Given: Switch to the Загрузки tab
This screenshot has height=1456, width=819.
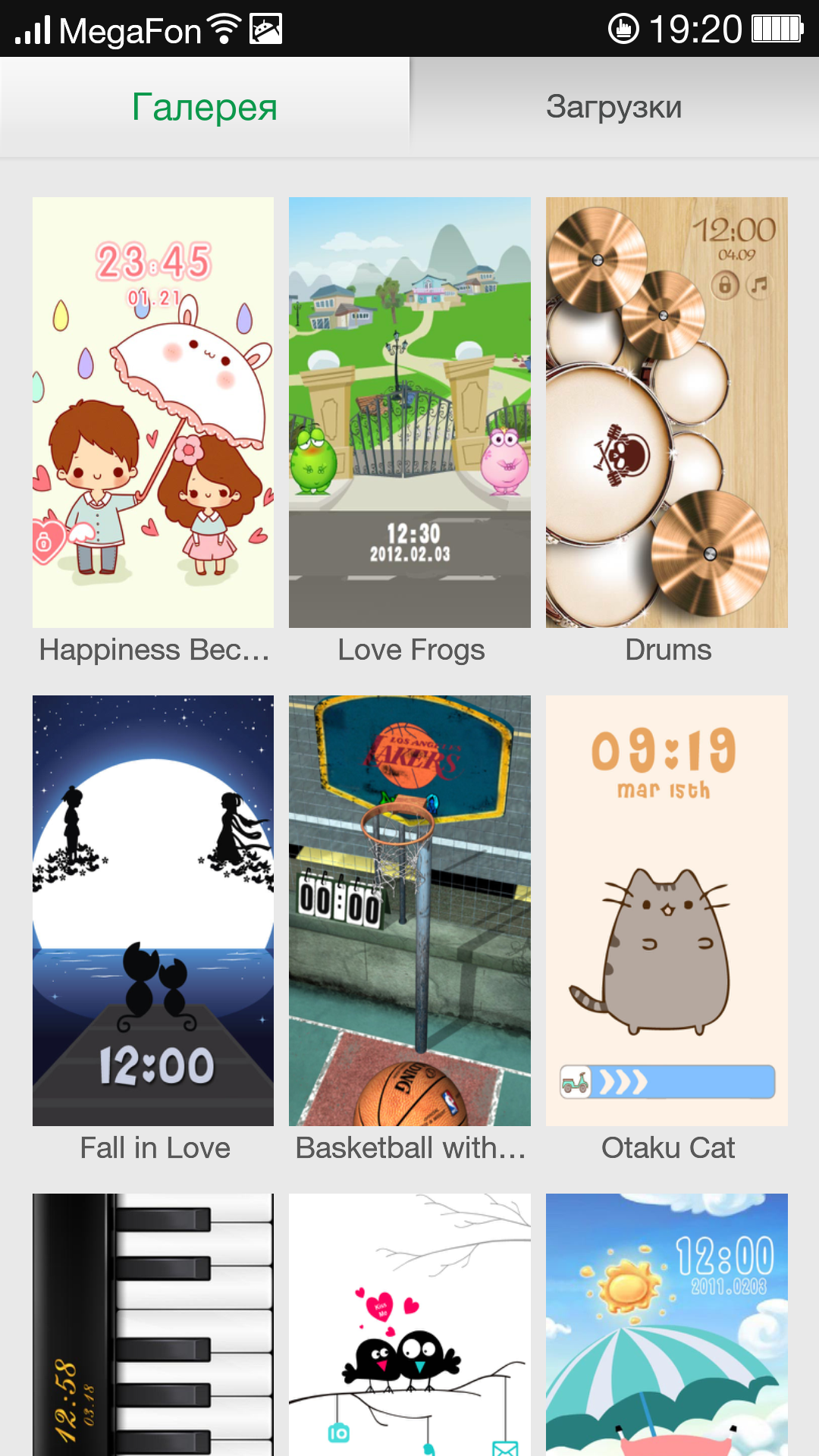Looking at the screenshot, I should pyautogui.click(x=613, y=107).
